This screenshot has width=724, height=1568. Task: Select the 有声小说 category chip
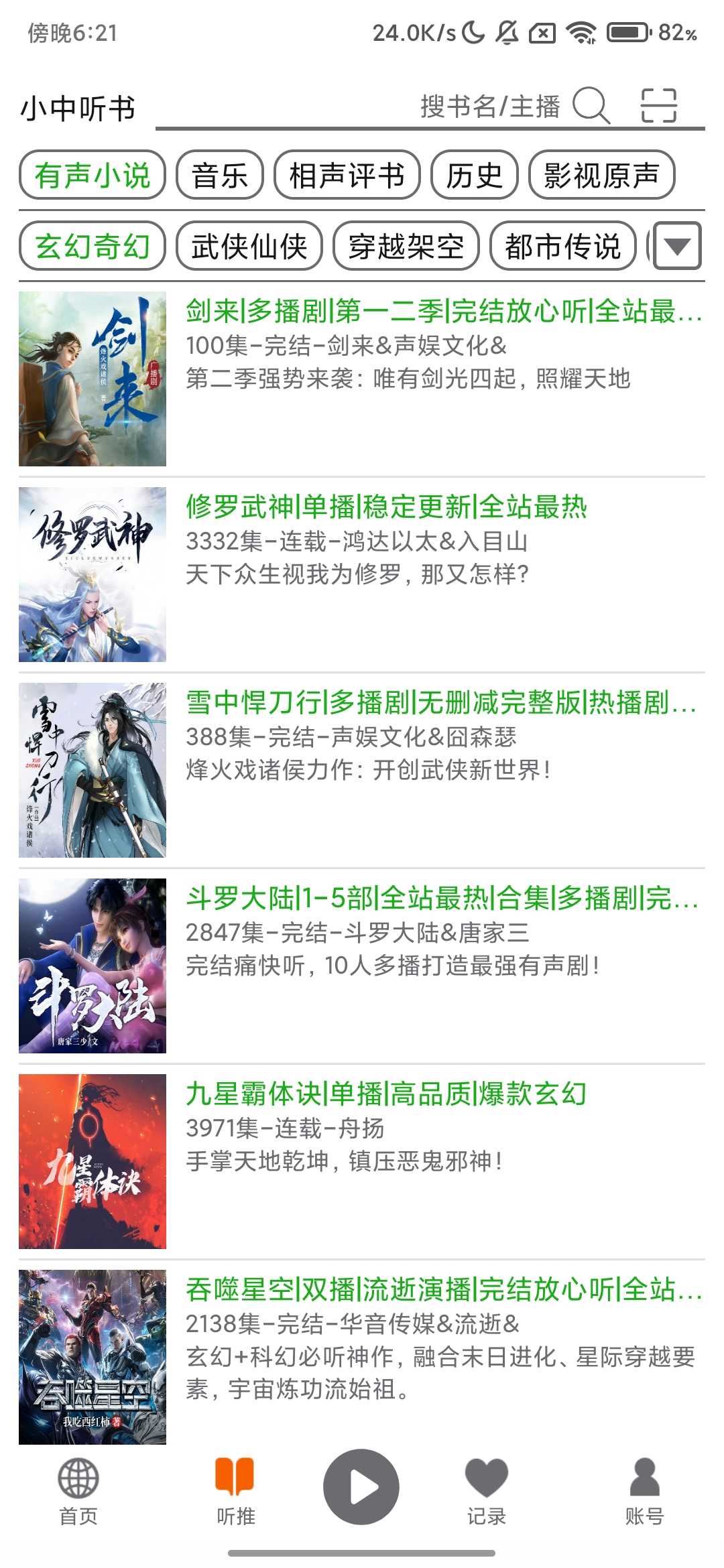93,174
